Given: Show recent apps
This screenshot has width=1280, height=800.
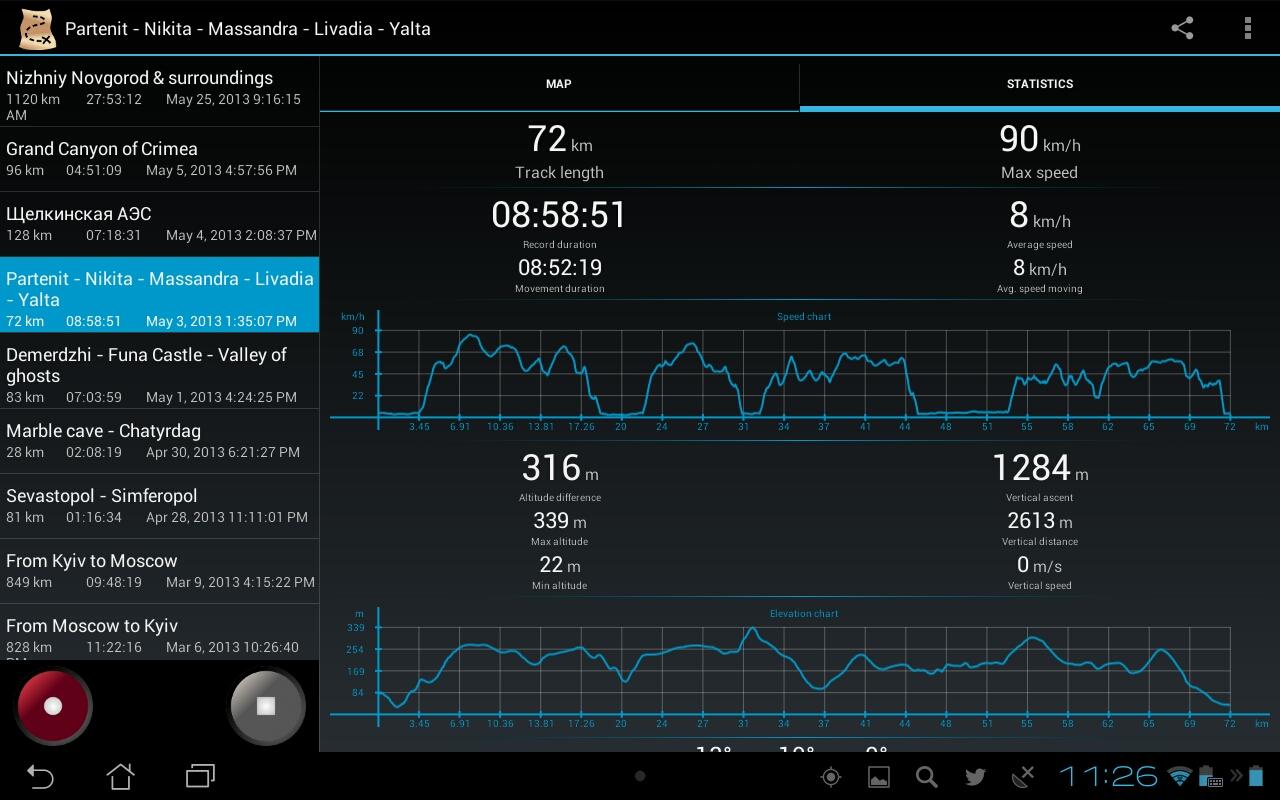Looking at the screenshot, I should [x=201, y=776].
